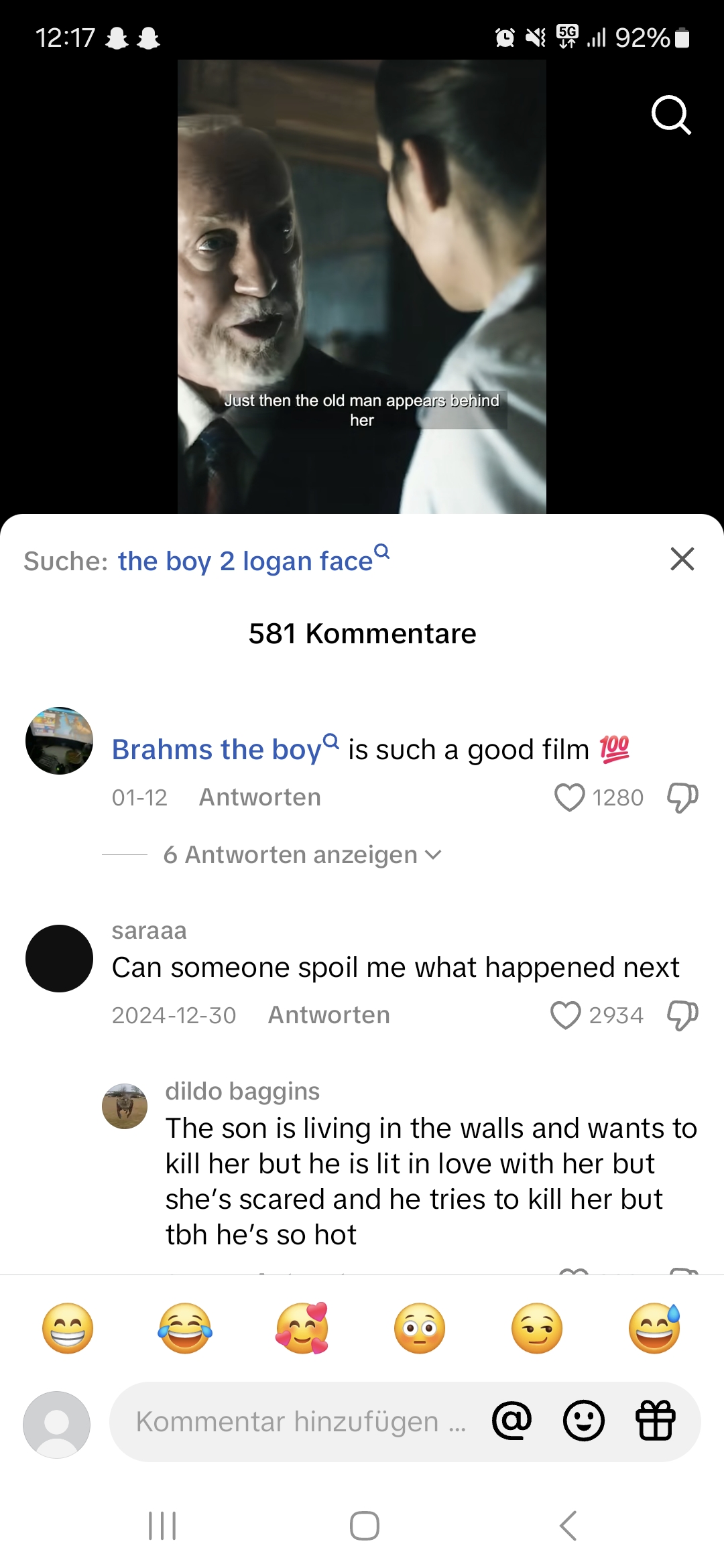Insert the smirking face emoji
Viewport: 724px width, 1568px height.
537,1328
